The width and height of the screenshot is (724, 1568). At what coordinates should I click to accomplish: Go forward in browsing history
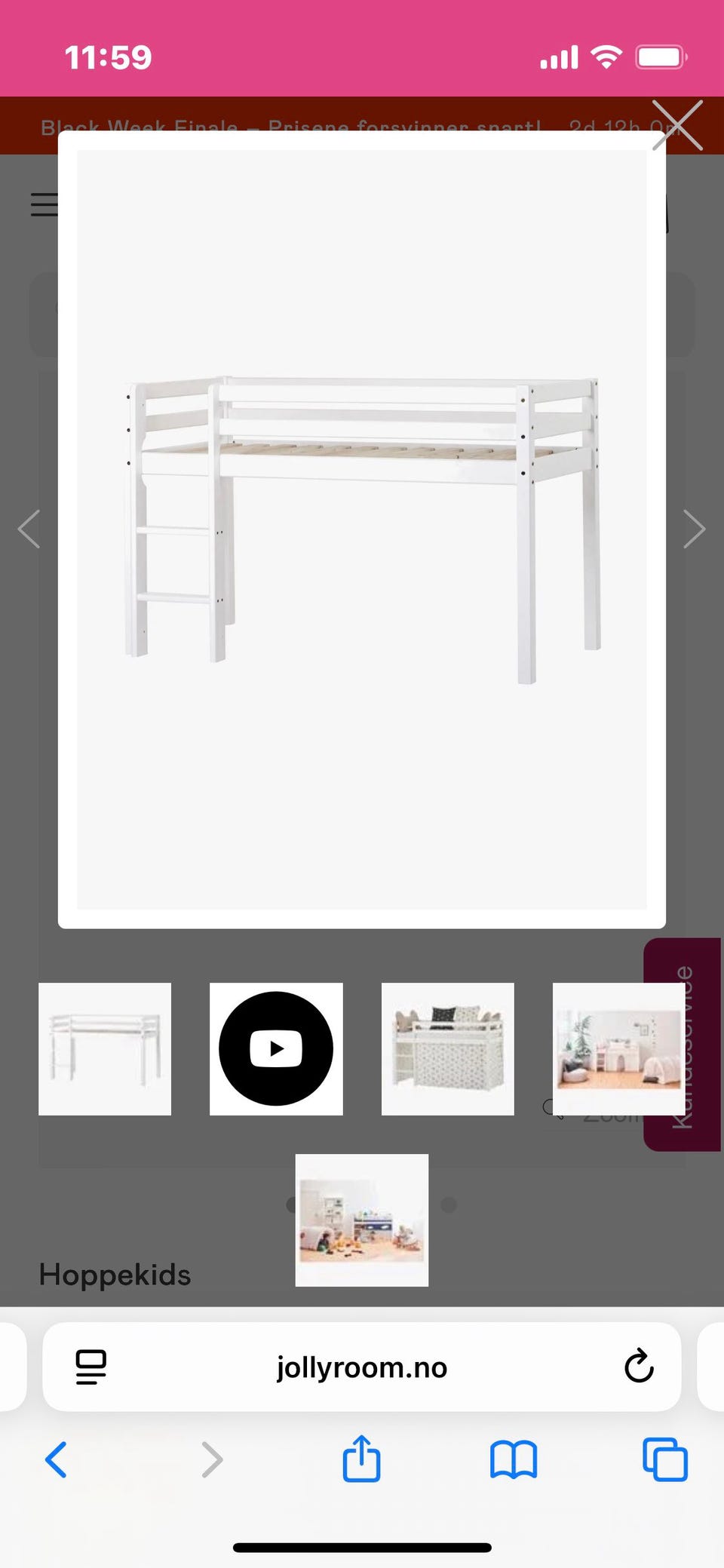click(x=211, y=1459)
